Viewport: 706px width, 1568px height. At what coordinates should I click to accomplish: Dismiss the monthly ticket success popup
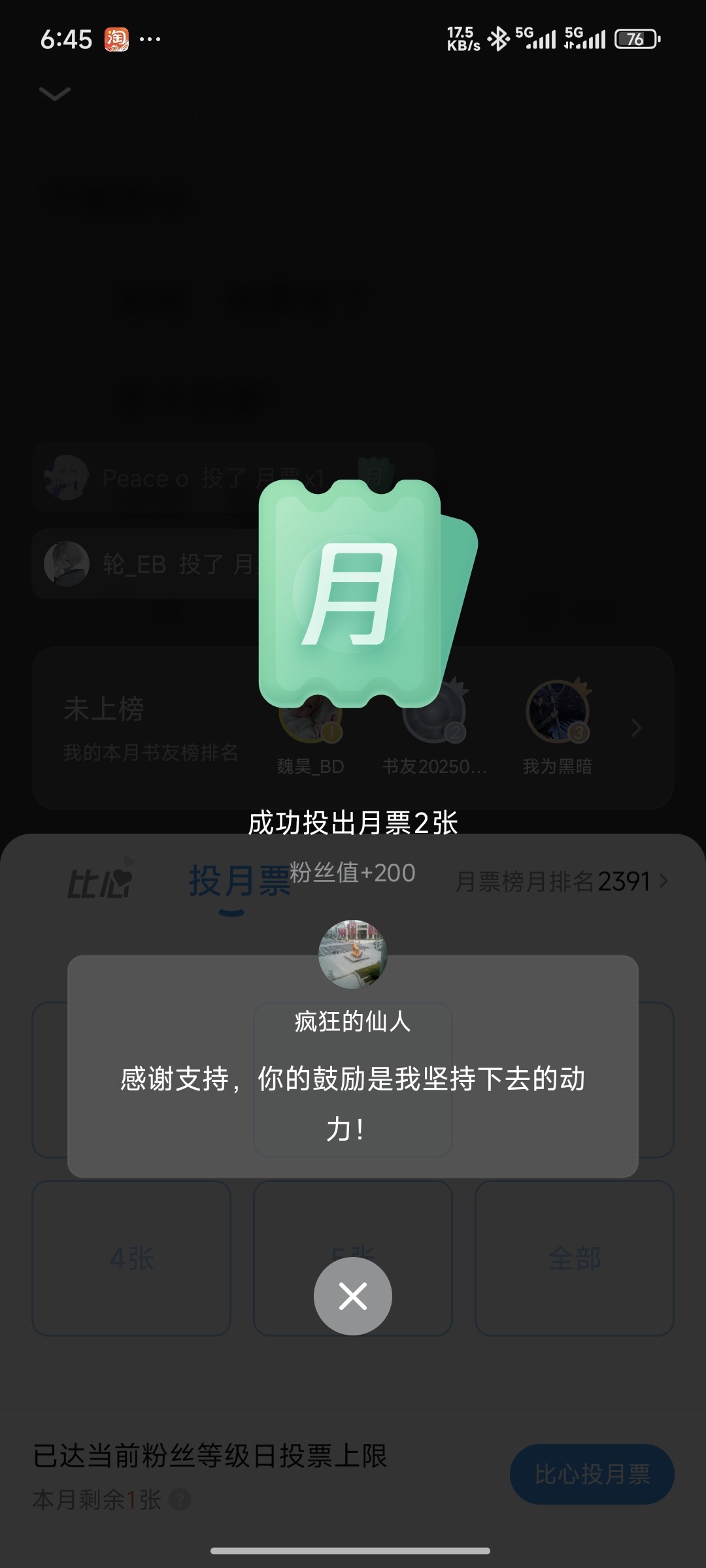(x=352, y=1296)
